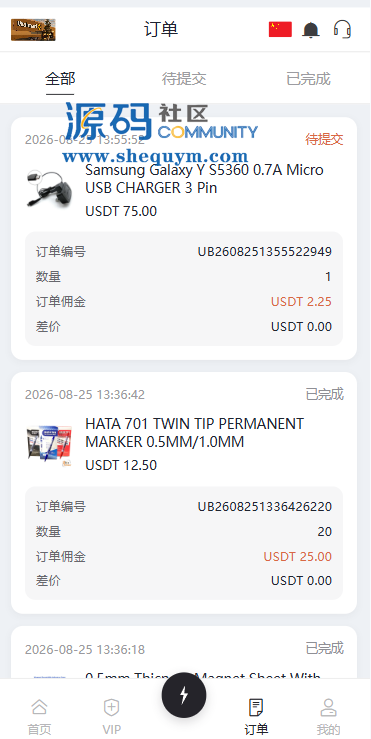Open the Samsung Galaxy Y charger order

[184, 238]
